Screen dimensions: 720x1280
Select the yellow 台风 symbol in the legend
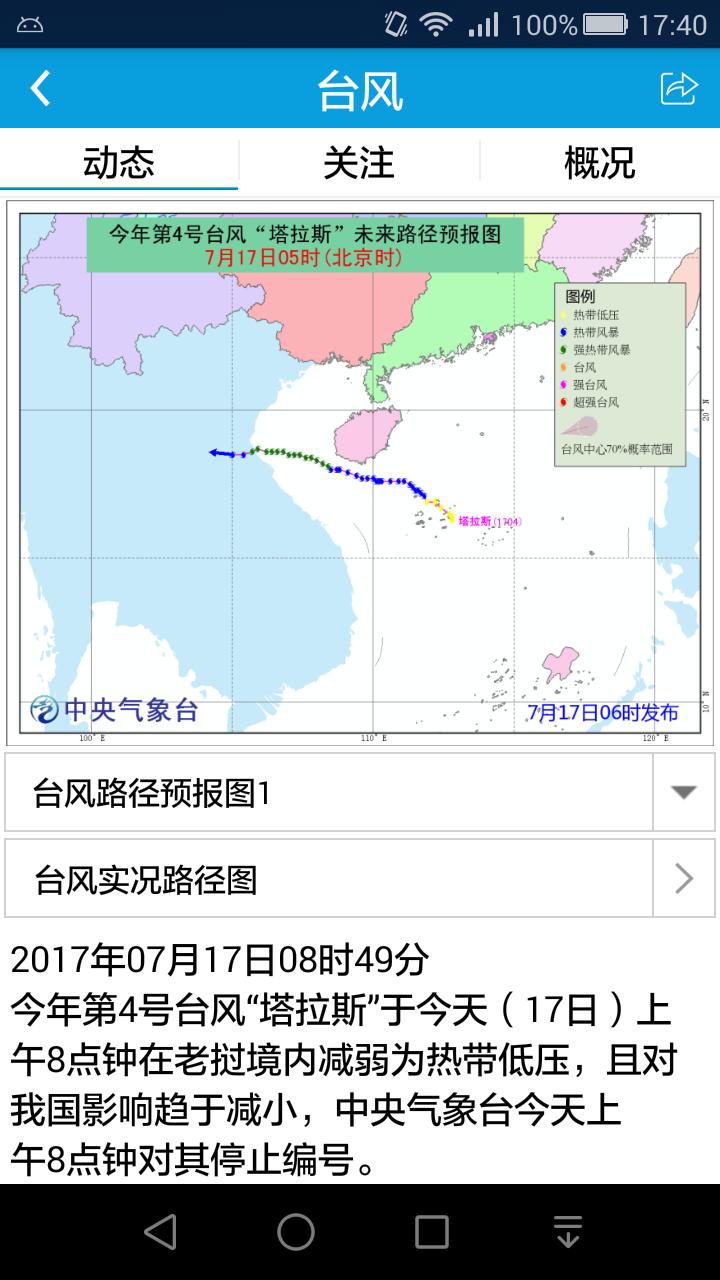[563, 366]
